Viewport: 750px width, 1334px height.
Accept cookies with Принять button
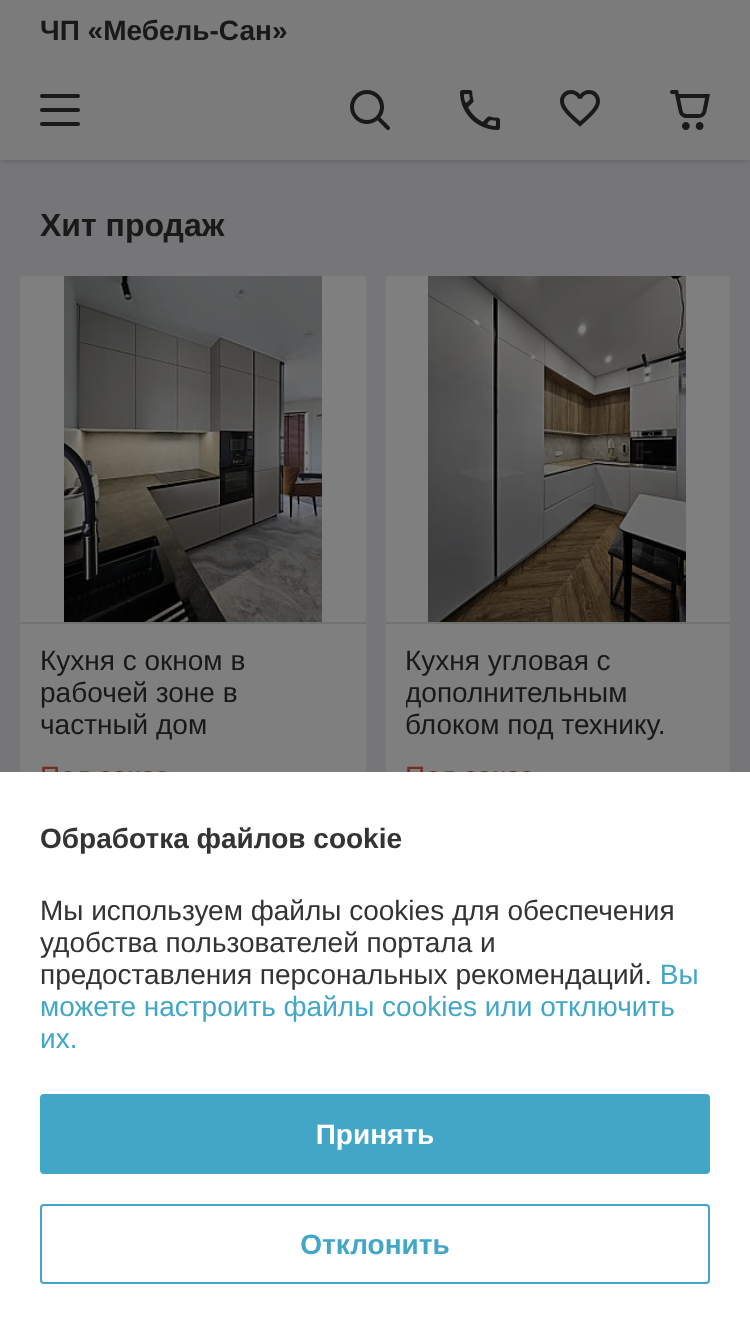tap(375, 1134)
